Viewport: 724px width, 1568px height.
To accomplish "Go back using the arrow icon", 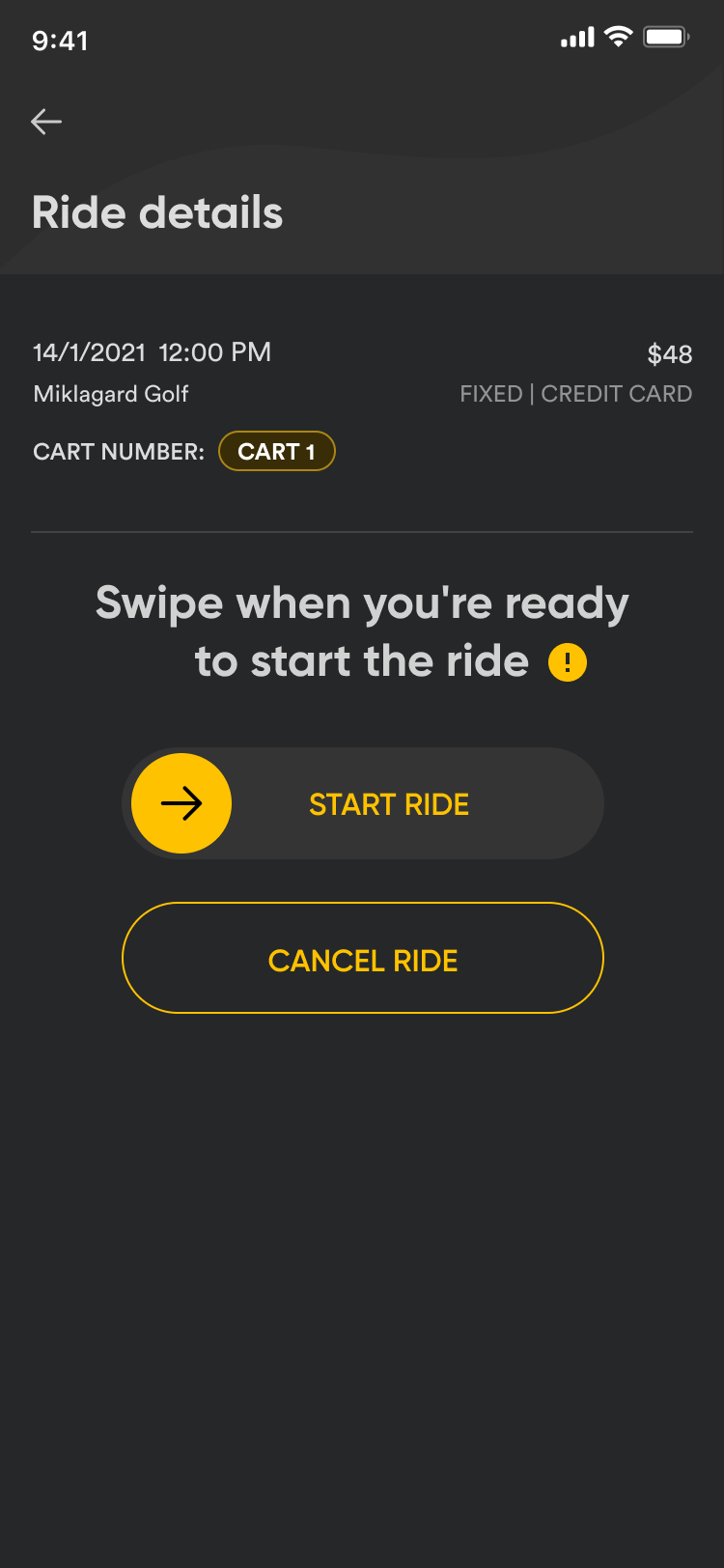I will [46, 122].
